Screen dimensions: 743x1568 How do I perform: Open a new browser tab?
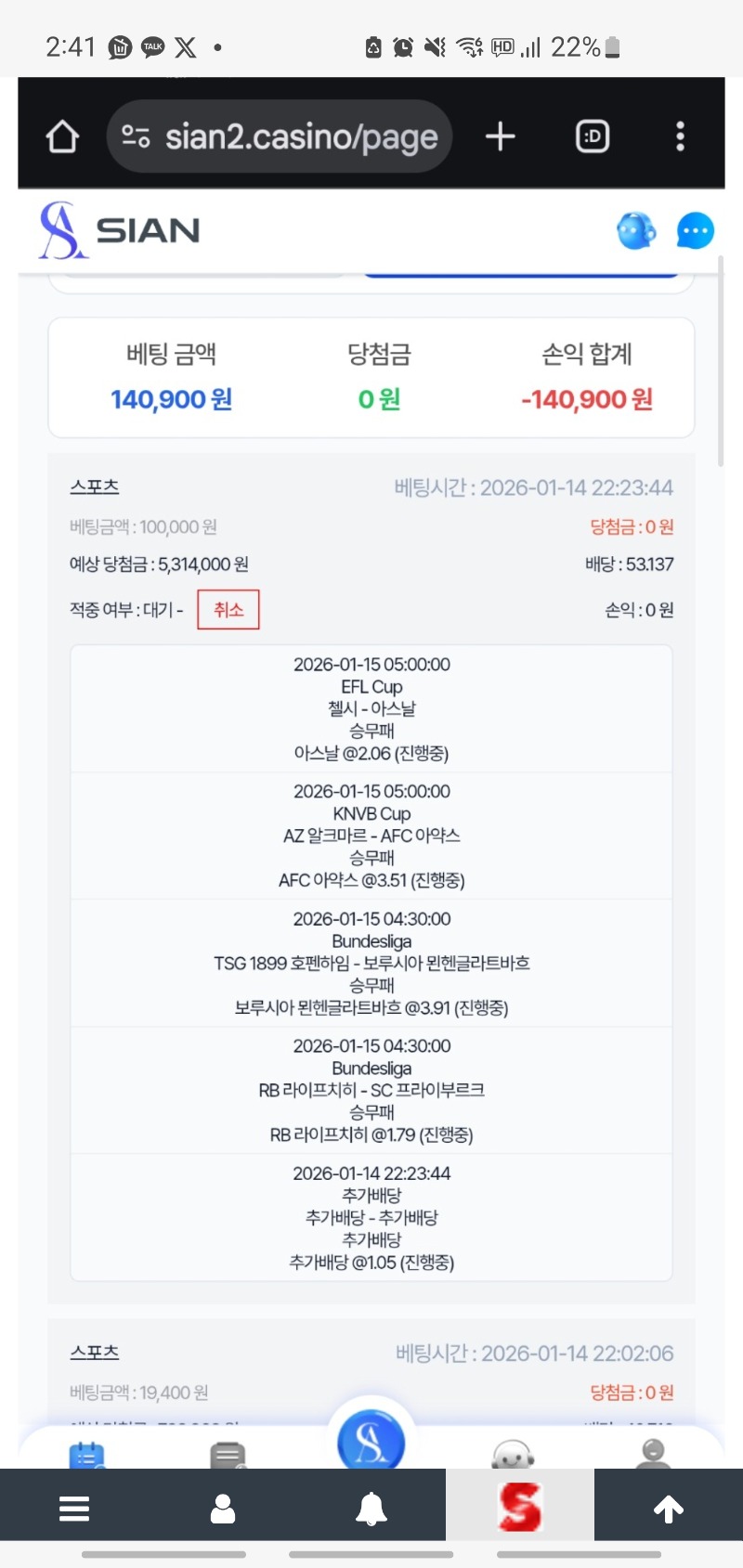(500, 137)
